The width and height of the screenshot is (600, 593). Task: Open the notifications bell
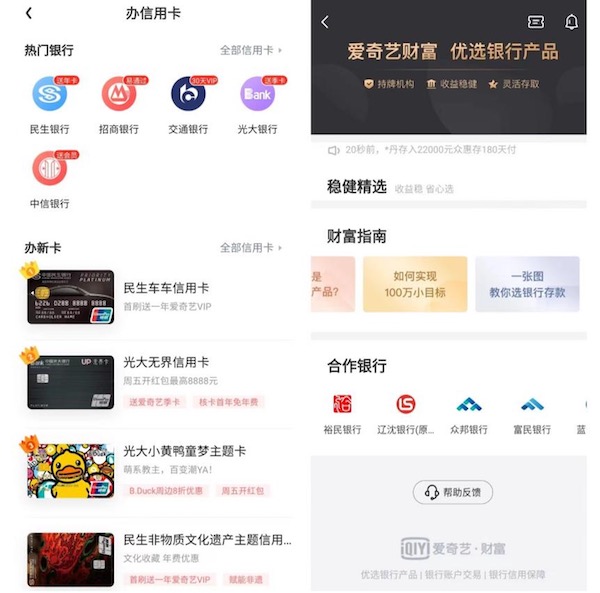pyautogui.click(x=572, y=22)
